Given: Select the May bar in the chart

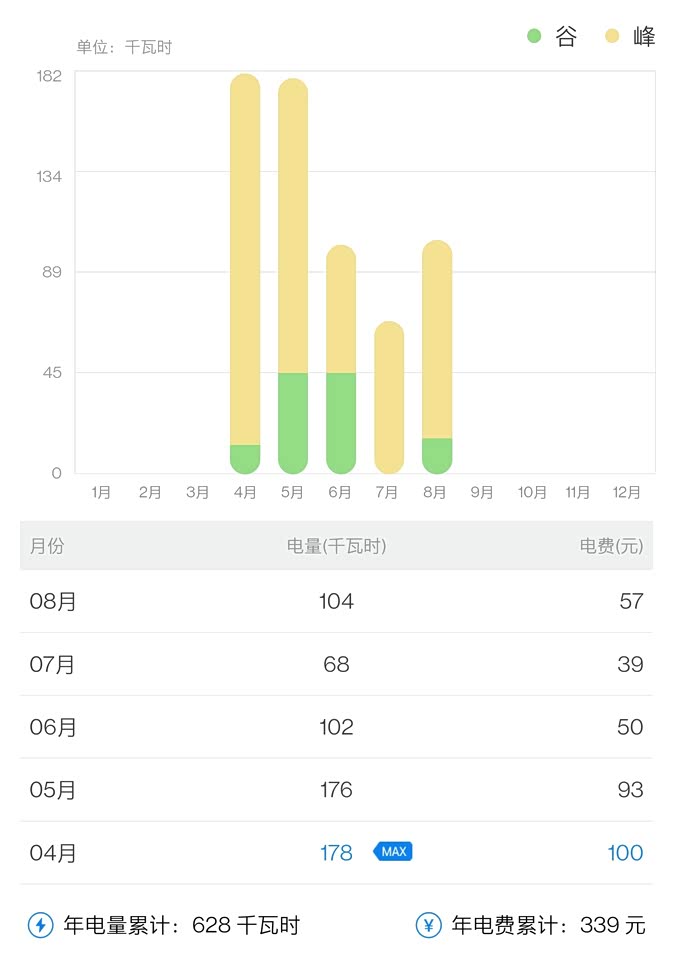Looking at the screenshot, I should (293, 275).
